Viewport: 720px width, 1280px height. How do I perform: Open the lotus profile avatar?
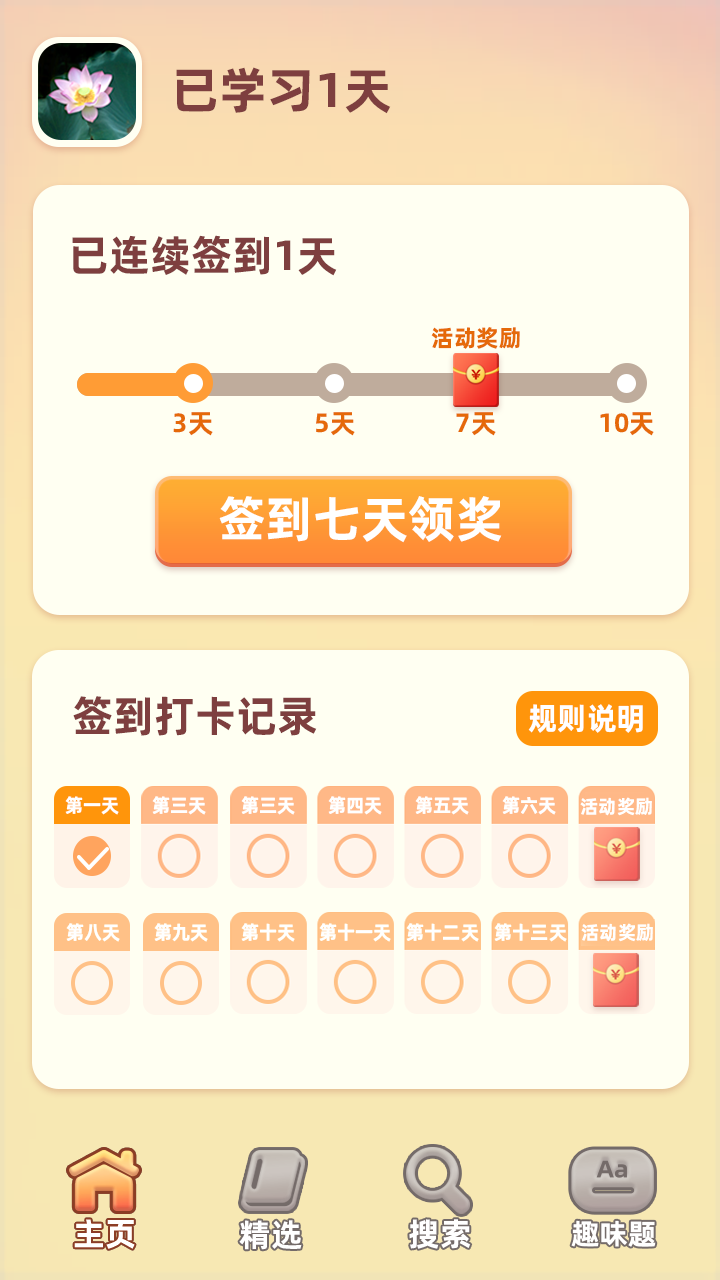87,92
